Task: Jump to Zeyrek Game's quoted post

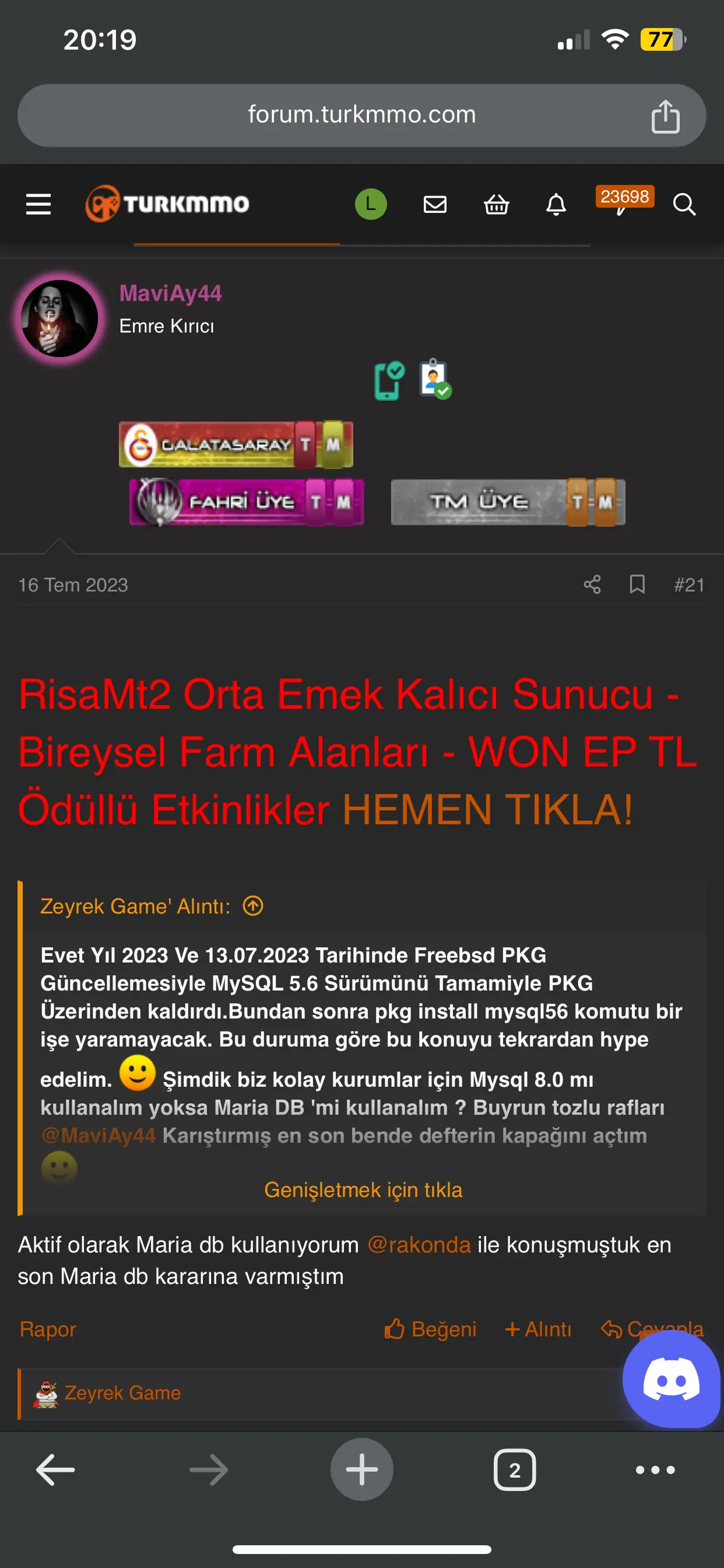Action: (x=253, y=907)
